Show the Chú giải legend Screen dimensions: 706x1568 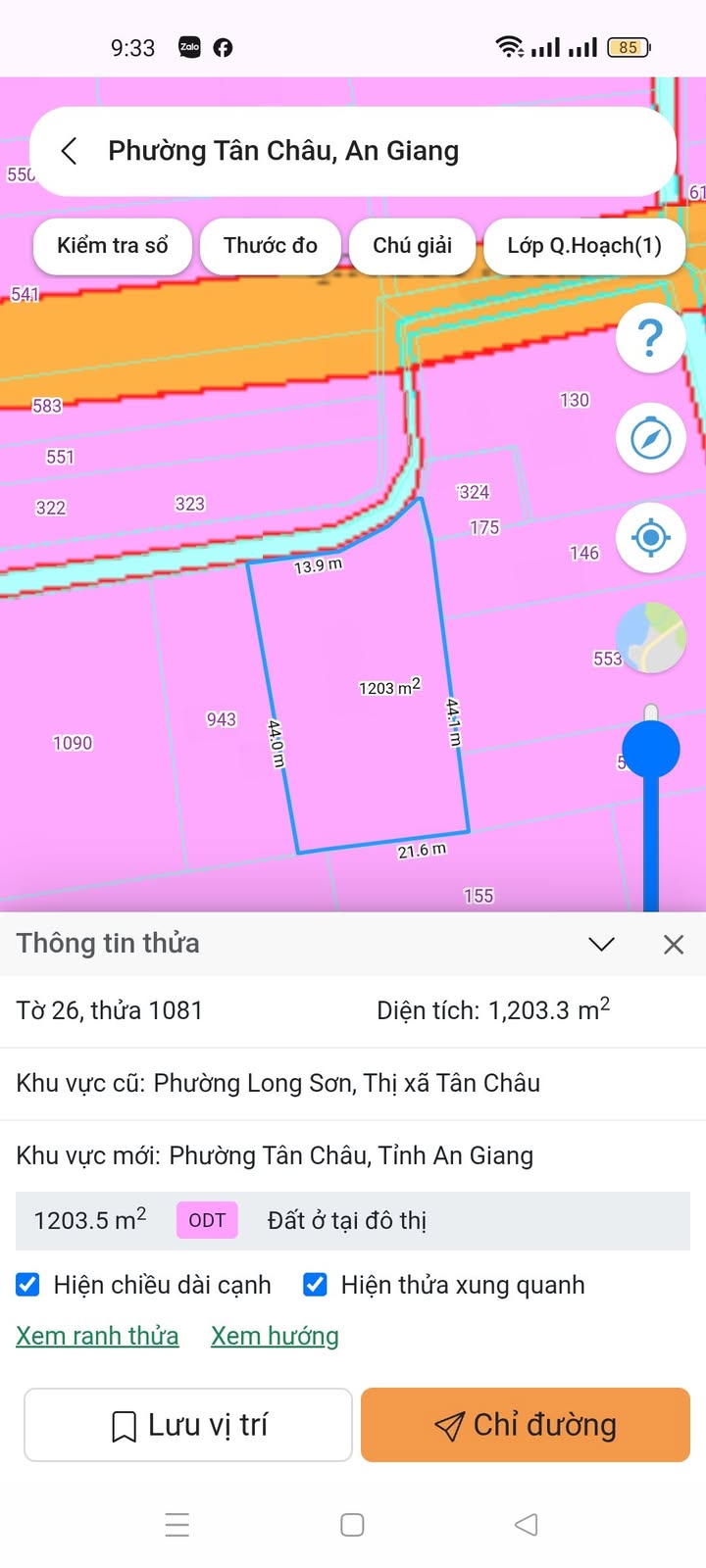tap(412, 246)
